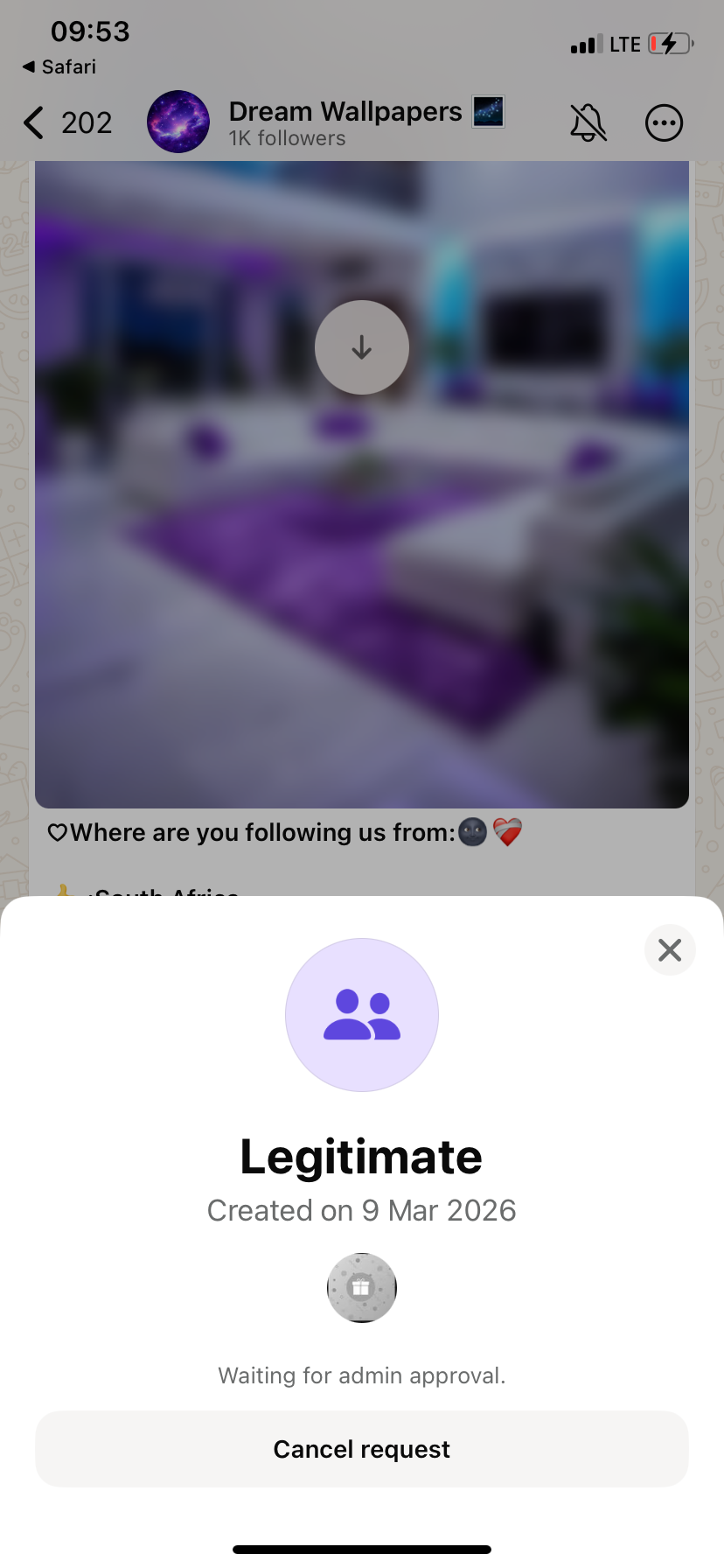
Task: Cancel the join request
Action: (361, 1449)
